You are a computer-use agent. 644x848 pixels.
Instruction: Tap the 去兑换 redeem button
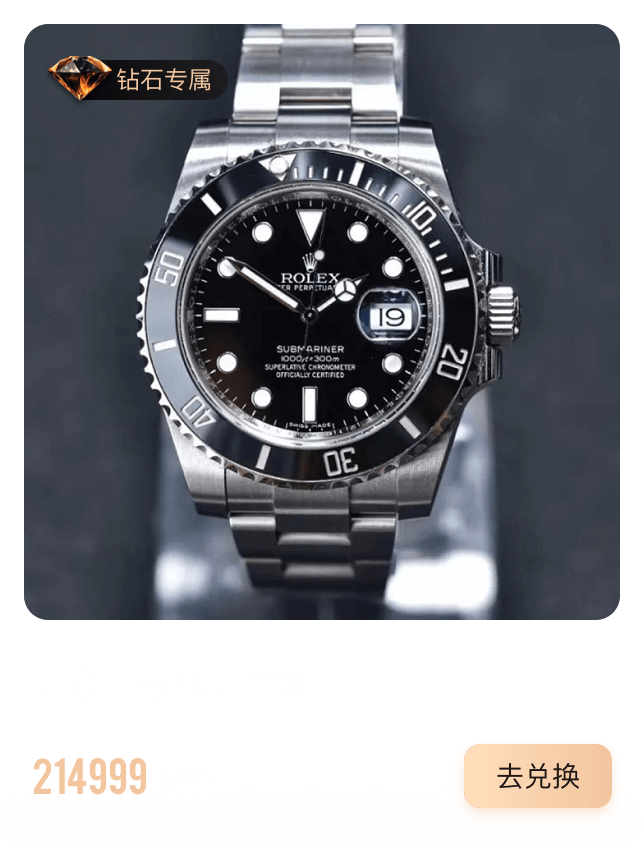click(x=538, y=776)
